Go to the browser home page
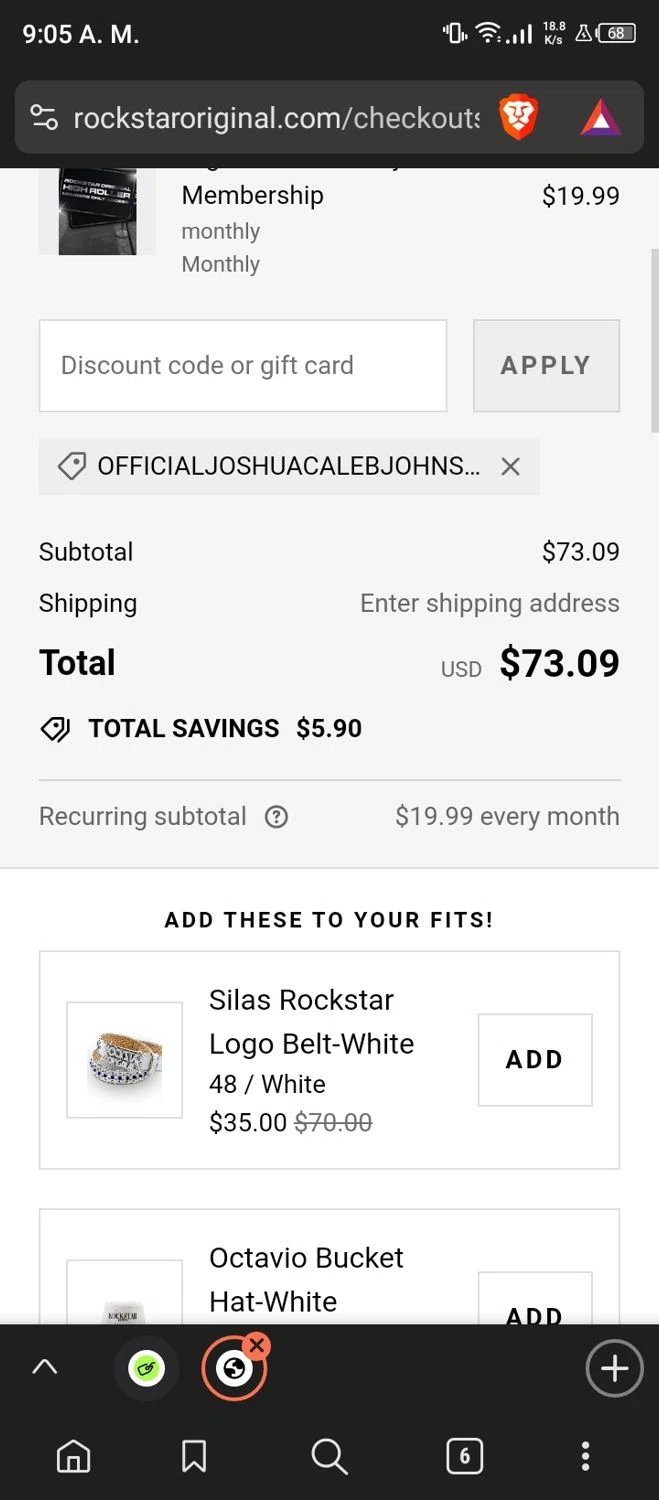 pos(73,1457)
